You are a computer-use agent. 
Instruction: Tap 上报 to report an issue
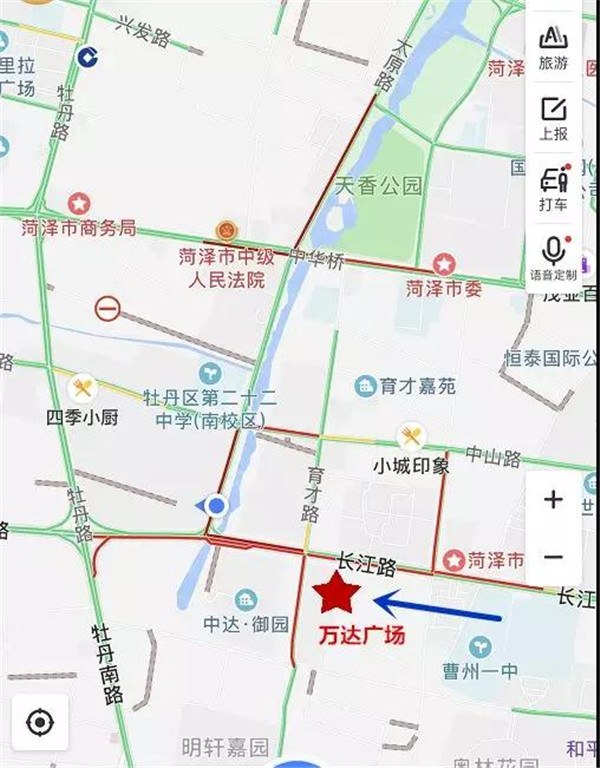click(x=553, y=118)
